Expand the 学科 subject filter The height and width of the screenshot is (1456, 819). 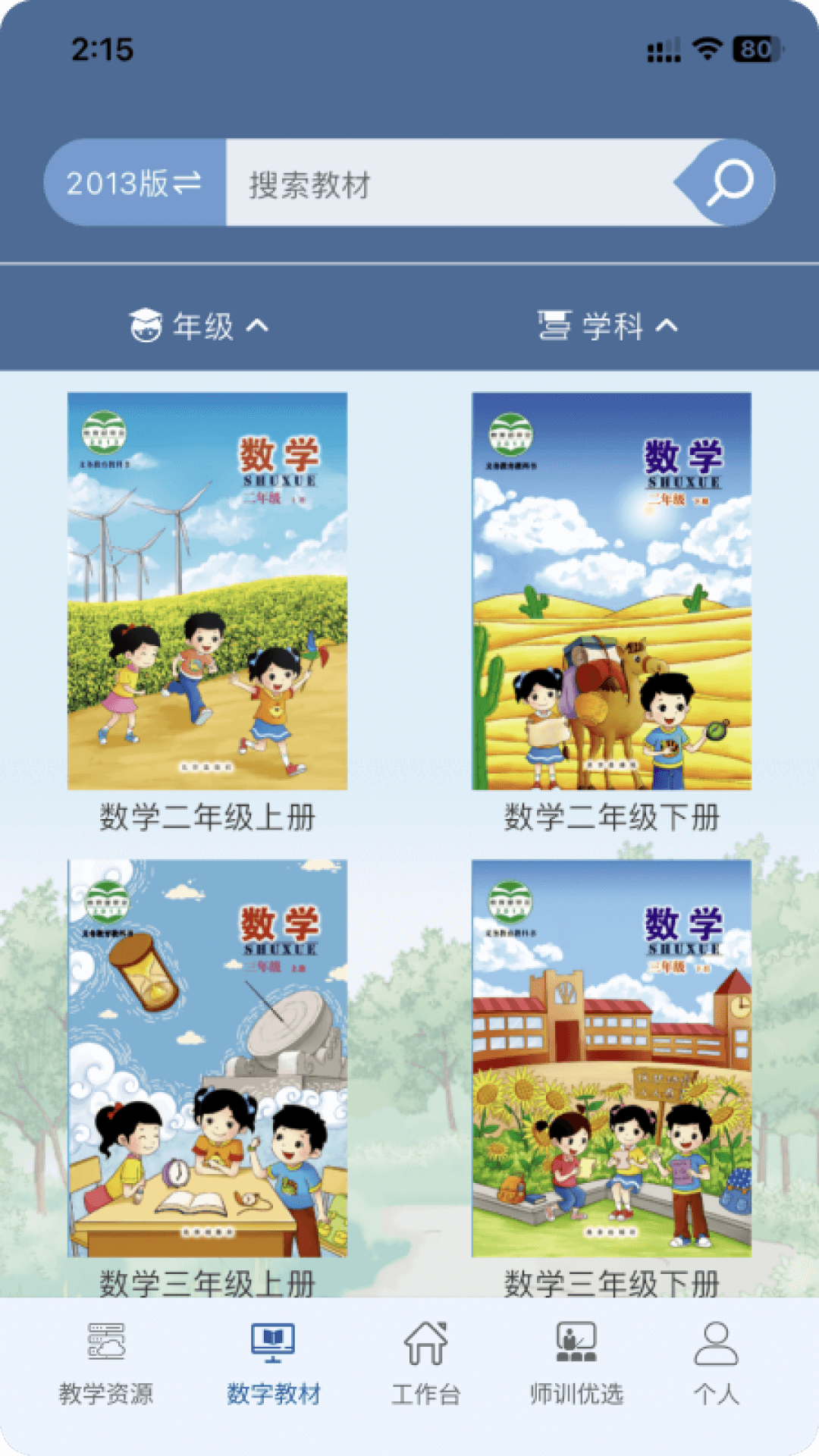click(x=608, y=326)
